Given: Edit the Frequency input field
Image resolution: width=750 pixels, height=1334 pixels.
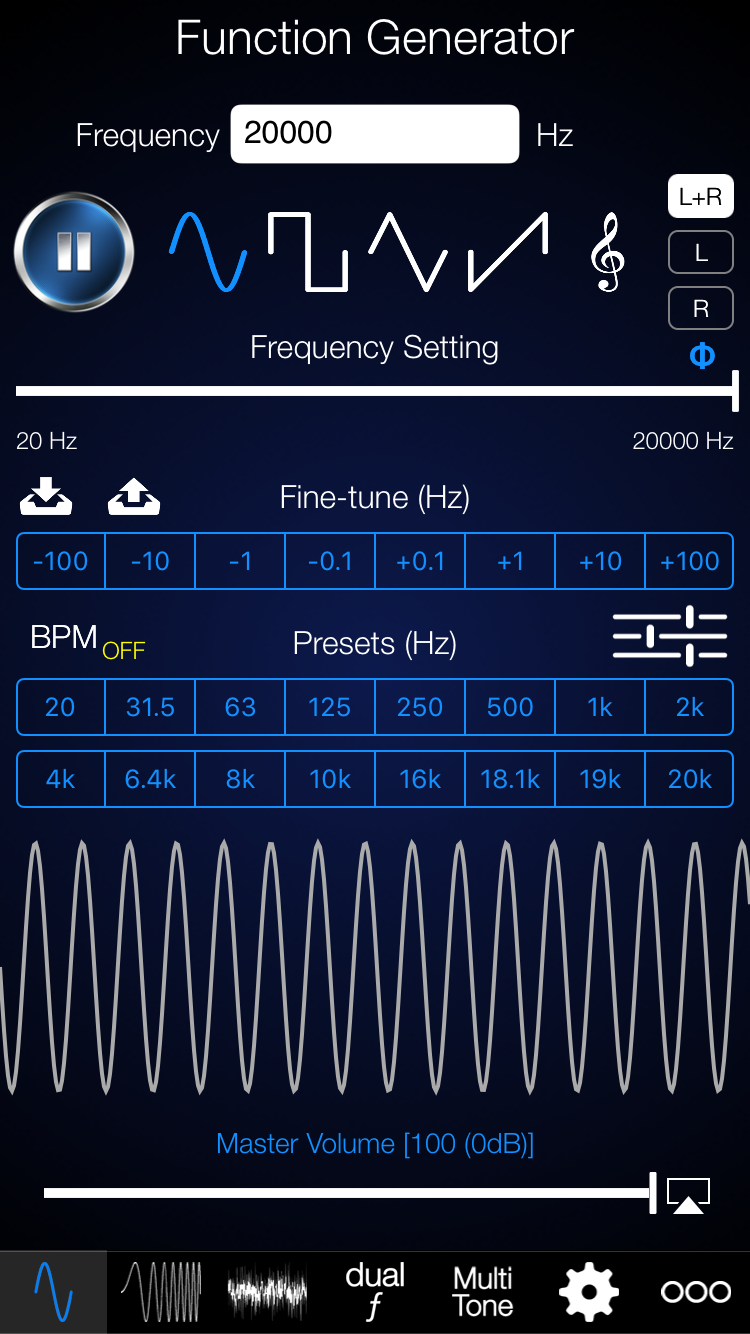Looking at the screenshot, I should coord(374,134).
